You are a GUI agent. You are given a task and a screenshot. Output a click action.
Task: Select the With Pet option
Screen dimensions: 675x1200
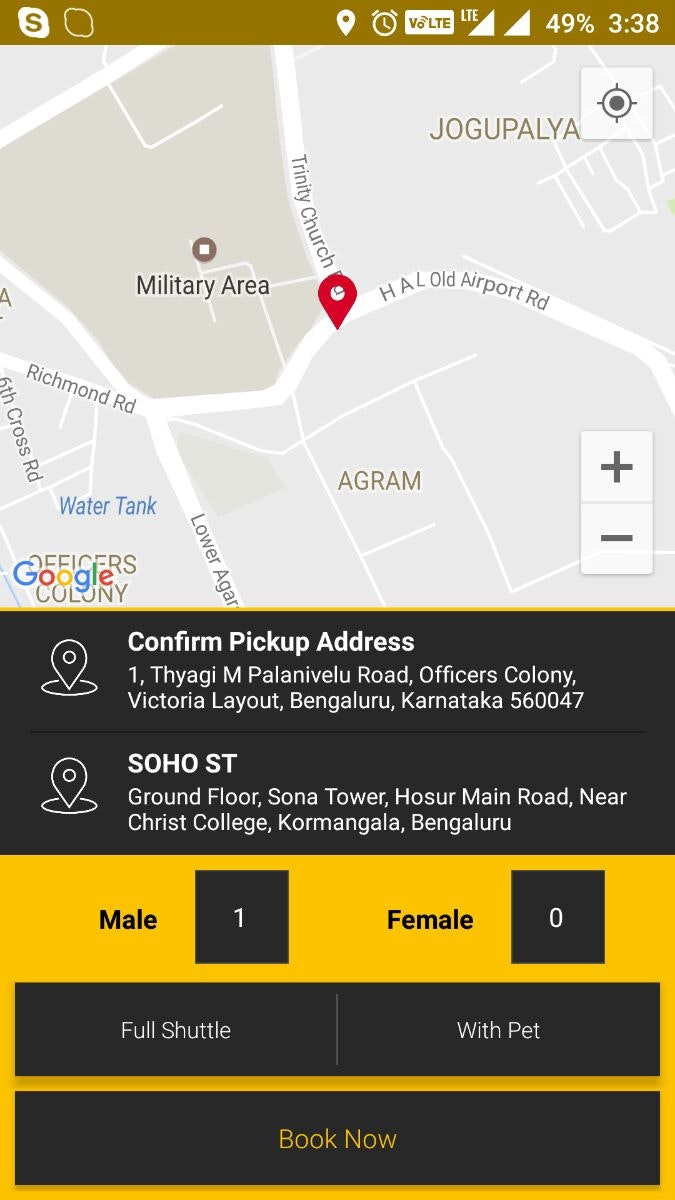[x=499, y=1030]
